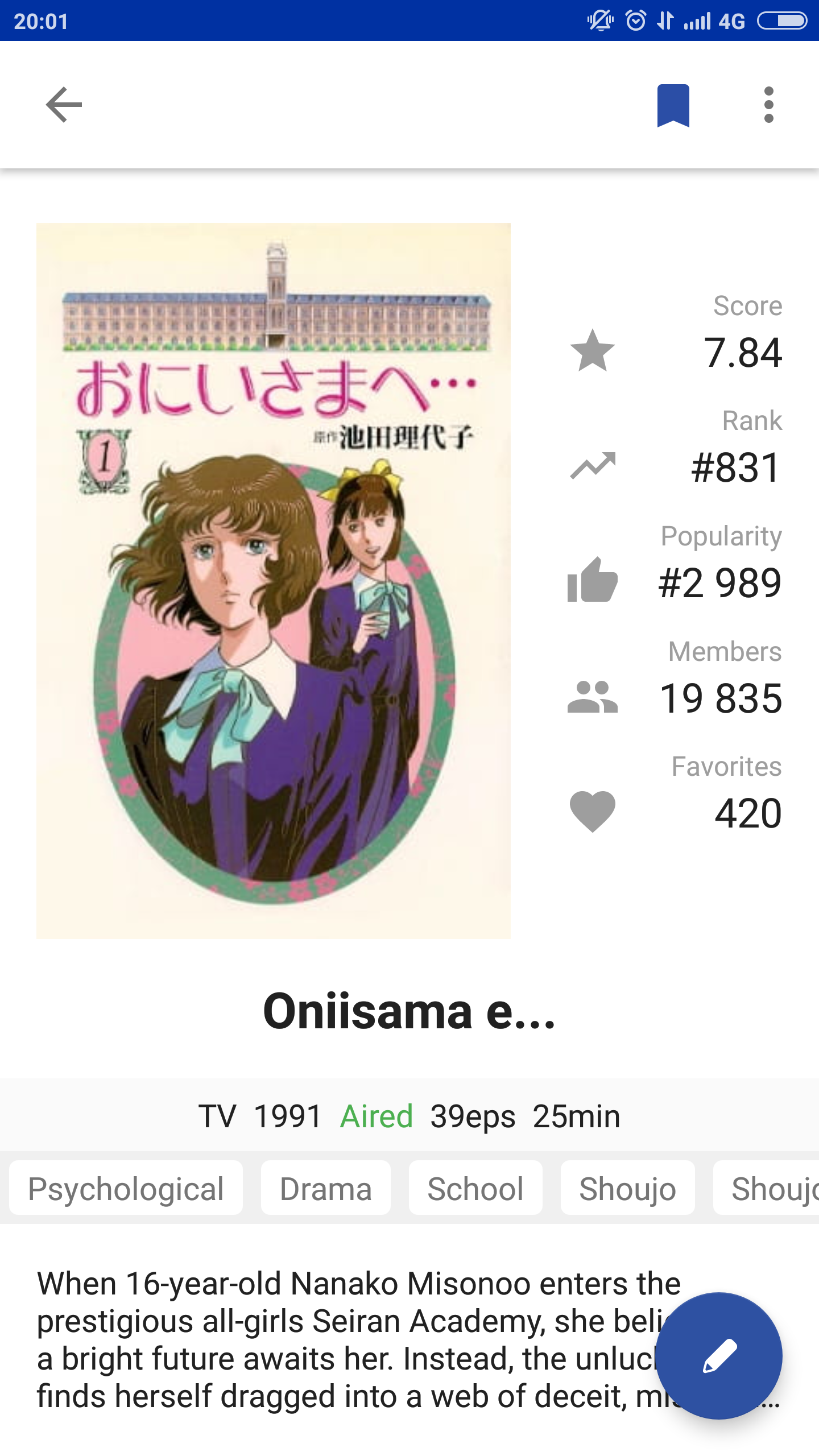Tap the floating pencil edit button
This screenshot has width=819, height=1456.
coord(719,1356)
